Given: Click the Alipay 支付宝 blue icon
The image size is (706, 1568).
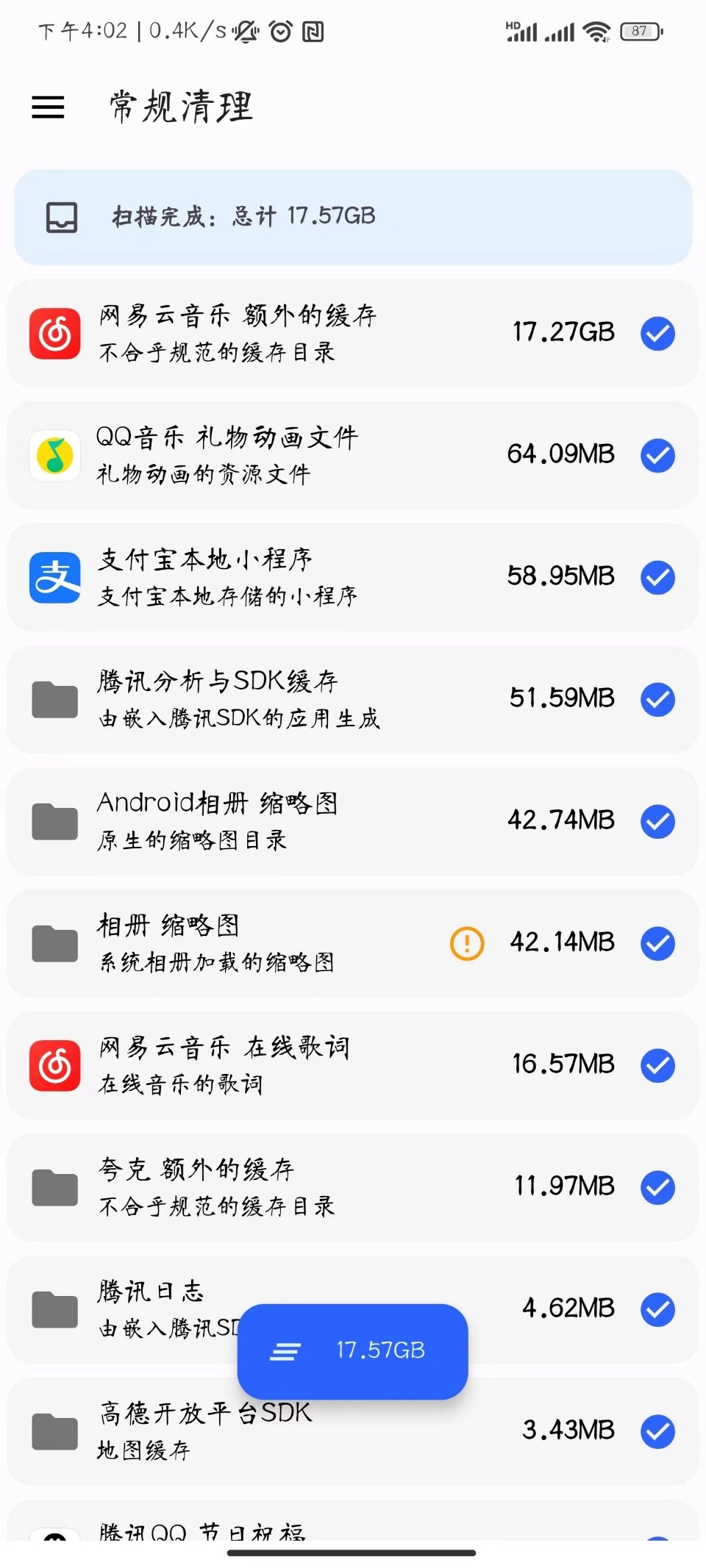Looking at the screenshot, I should (x=54, y=578).
